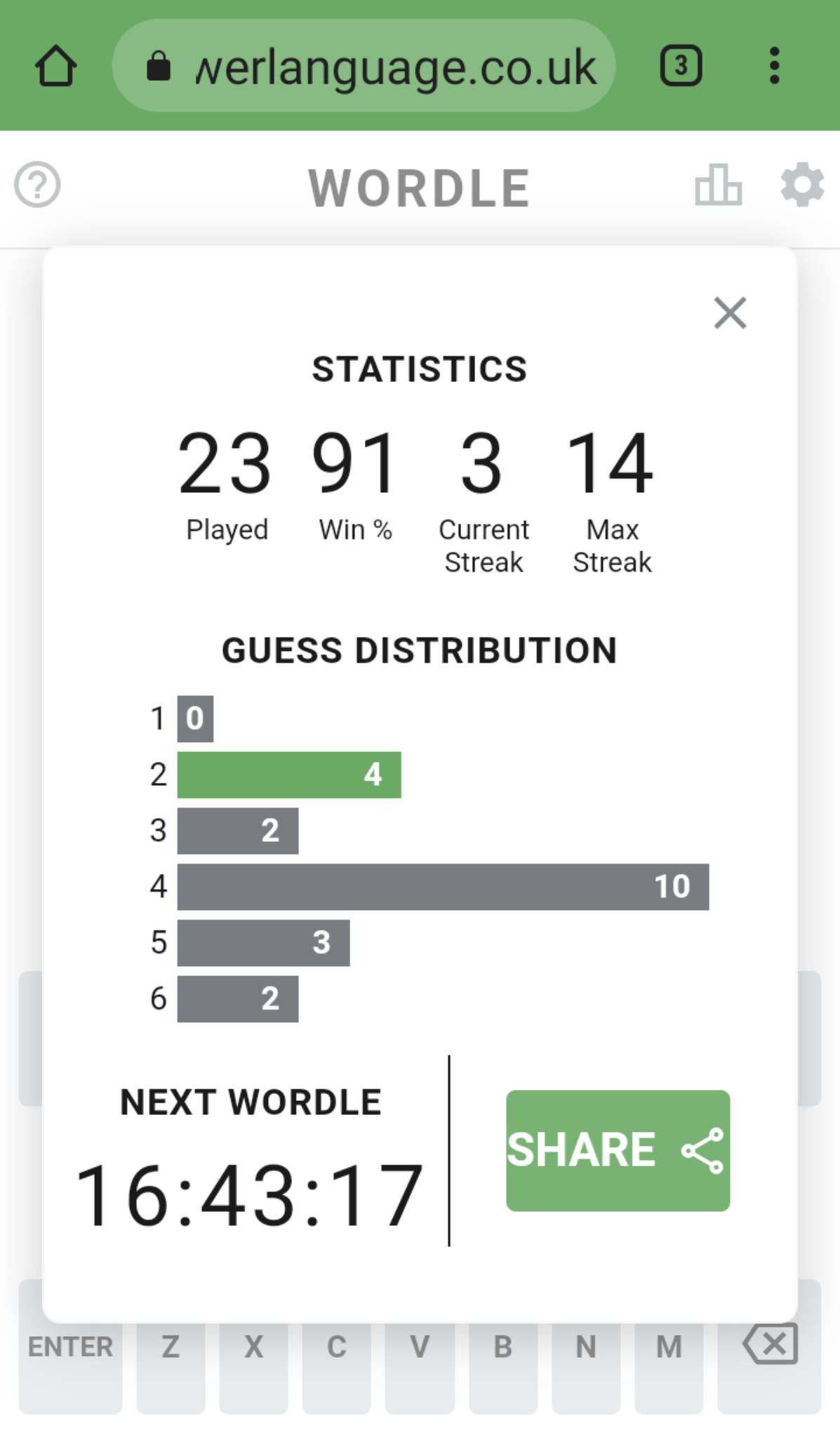840x1438 pixels.
Task: Open the browser tab switcher
Action: pyautogui.click(x=680, y=65)
